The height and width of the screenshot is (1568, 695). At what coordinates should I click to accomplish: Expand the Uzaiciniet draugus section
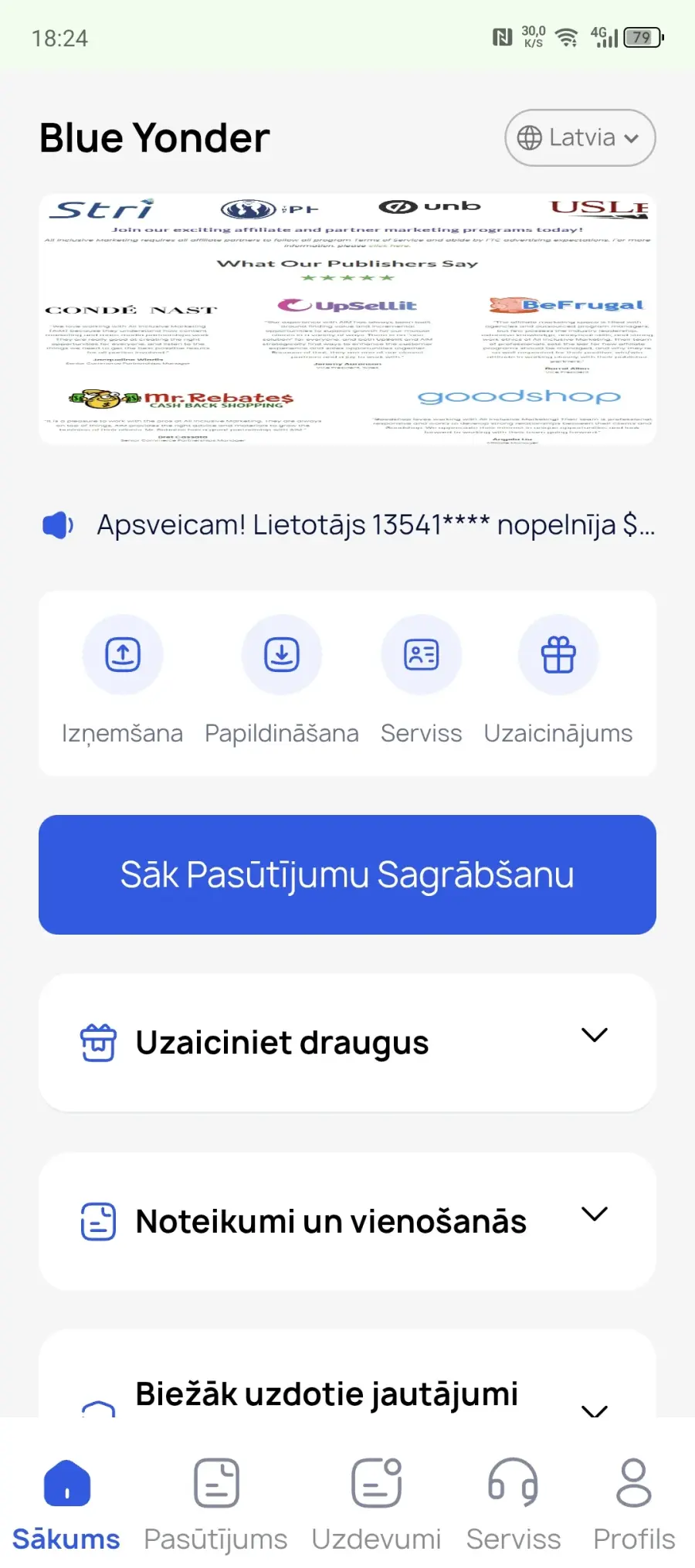pyautogui.click(x=347, y=1042)
